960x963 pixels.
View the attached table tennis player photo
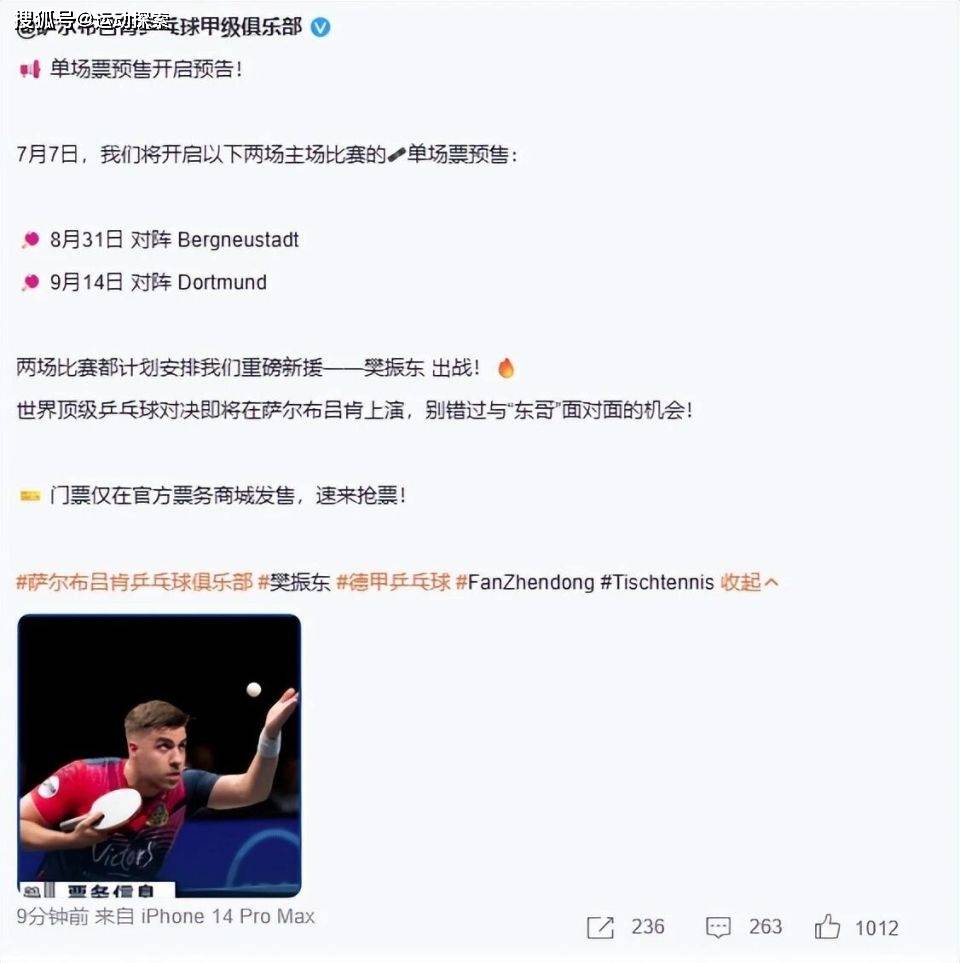pos(159,755)
